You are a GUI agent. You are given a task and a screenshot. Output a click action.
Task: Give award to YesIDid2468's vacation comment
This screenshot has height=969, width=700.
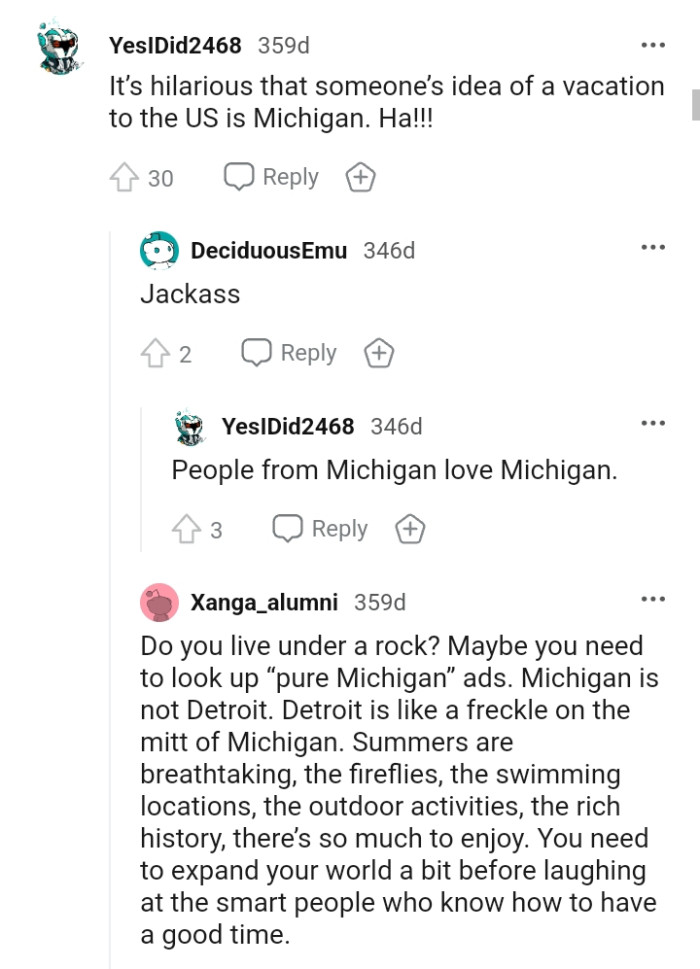(x=360, y=178)
